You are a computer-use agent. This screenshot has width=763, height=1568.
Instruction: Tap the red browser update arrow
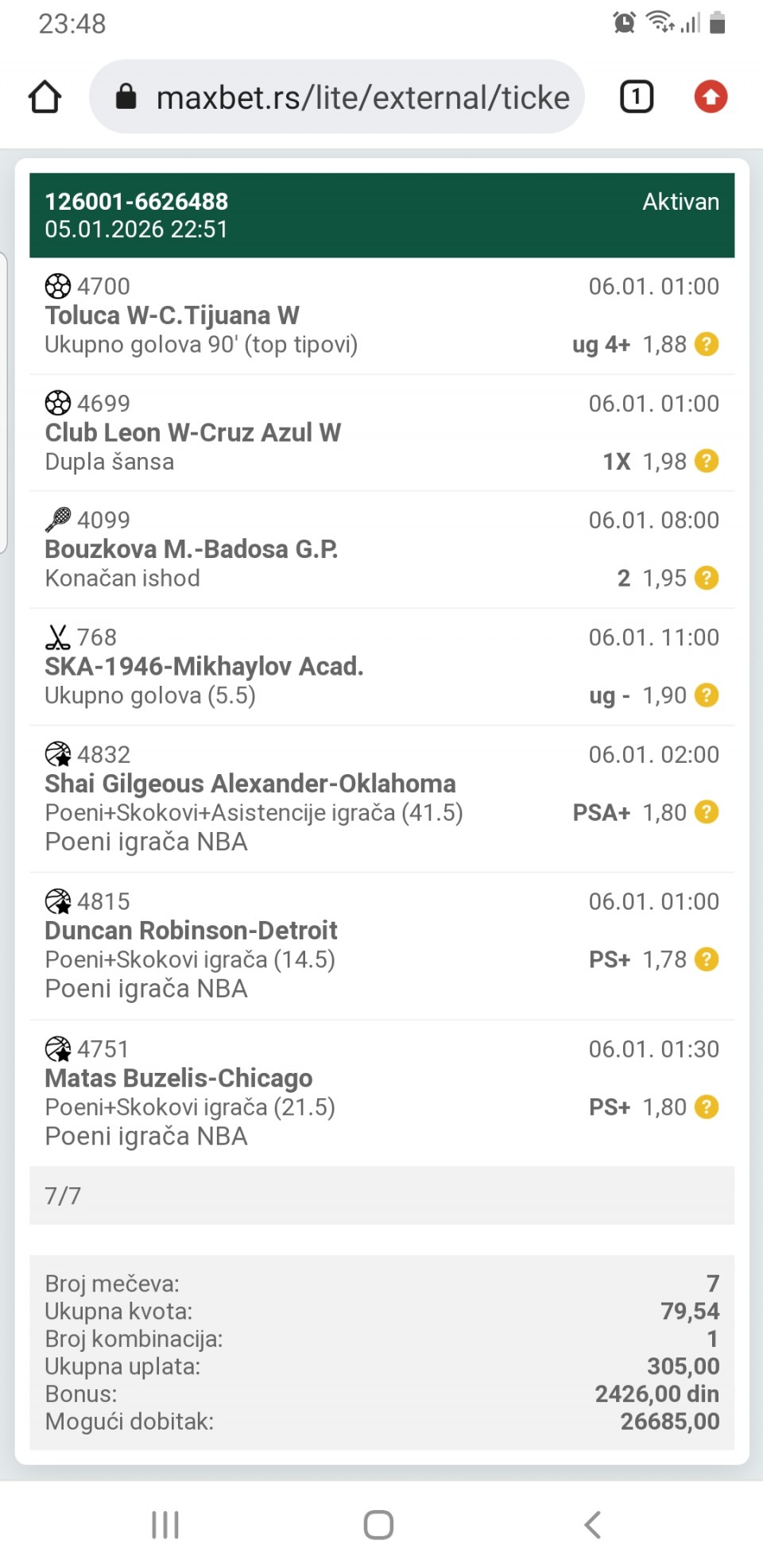pos(711,97)
